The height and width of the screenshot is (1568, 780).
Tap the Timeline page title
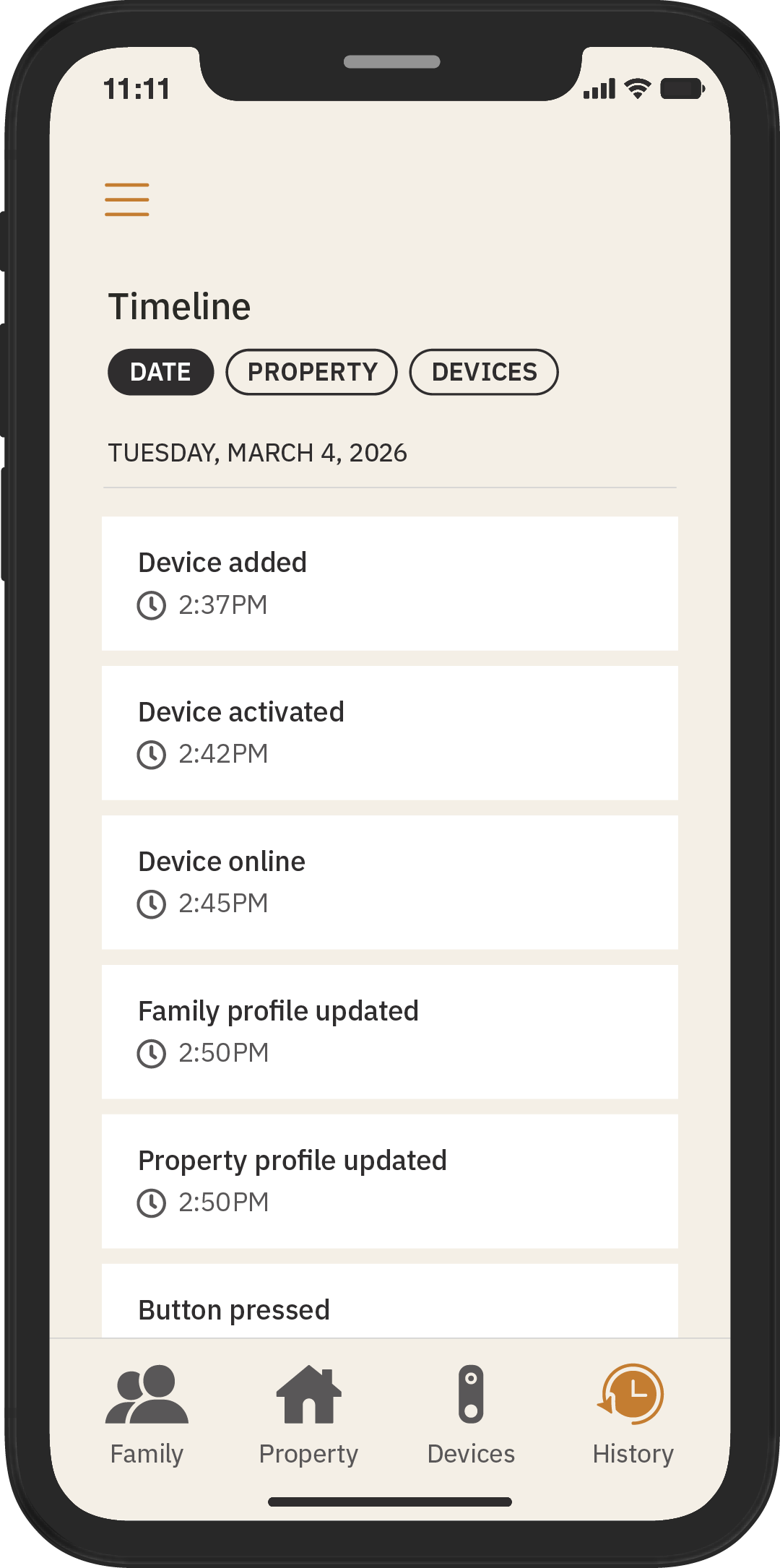pos(180,306)
